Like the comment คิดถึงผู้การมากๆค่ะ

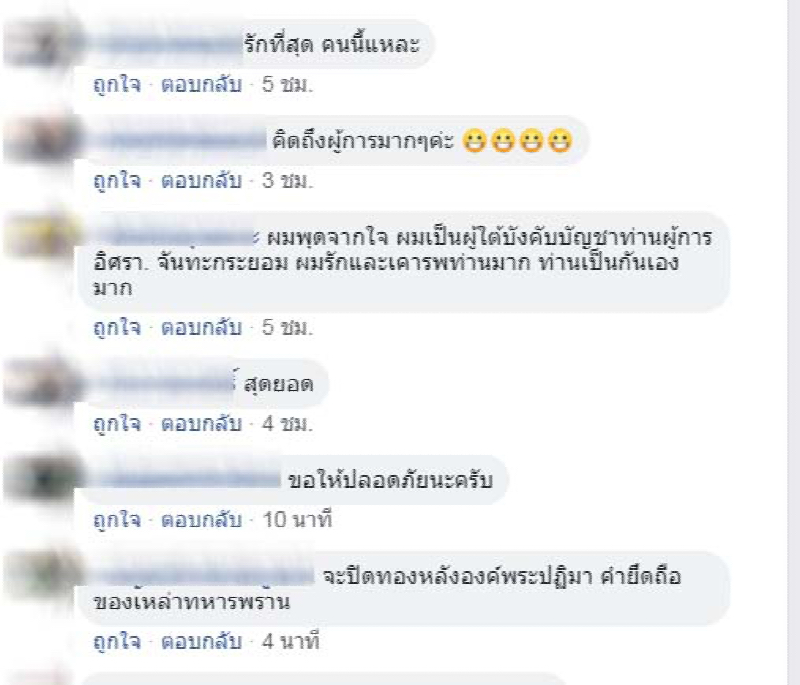(x=116, y=182)
